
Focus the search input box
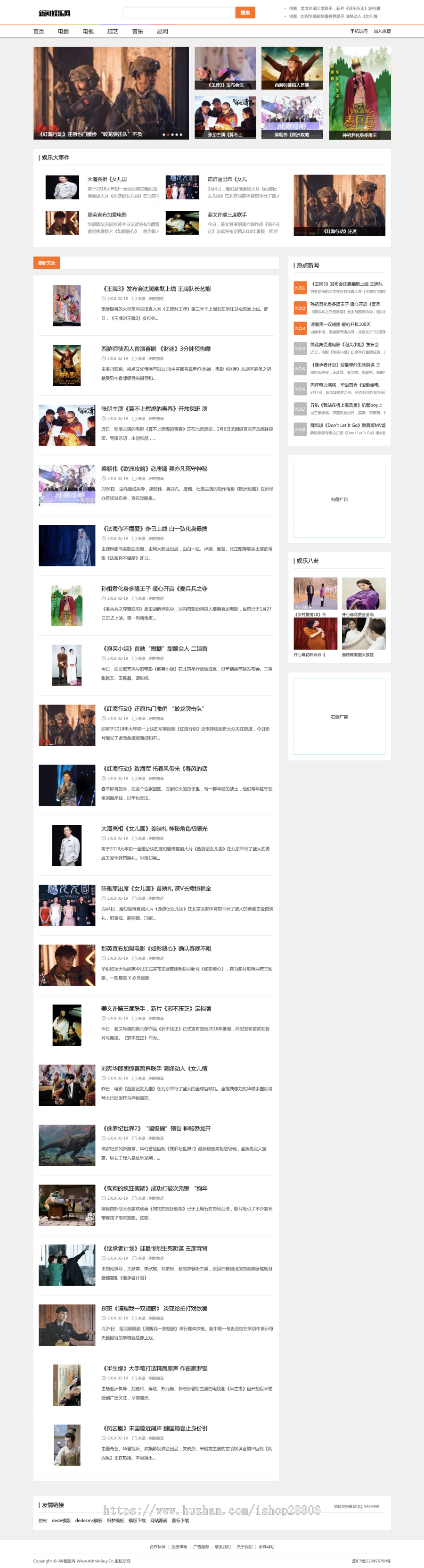coord(178,13)
